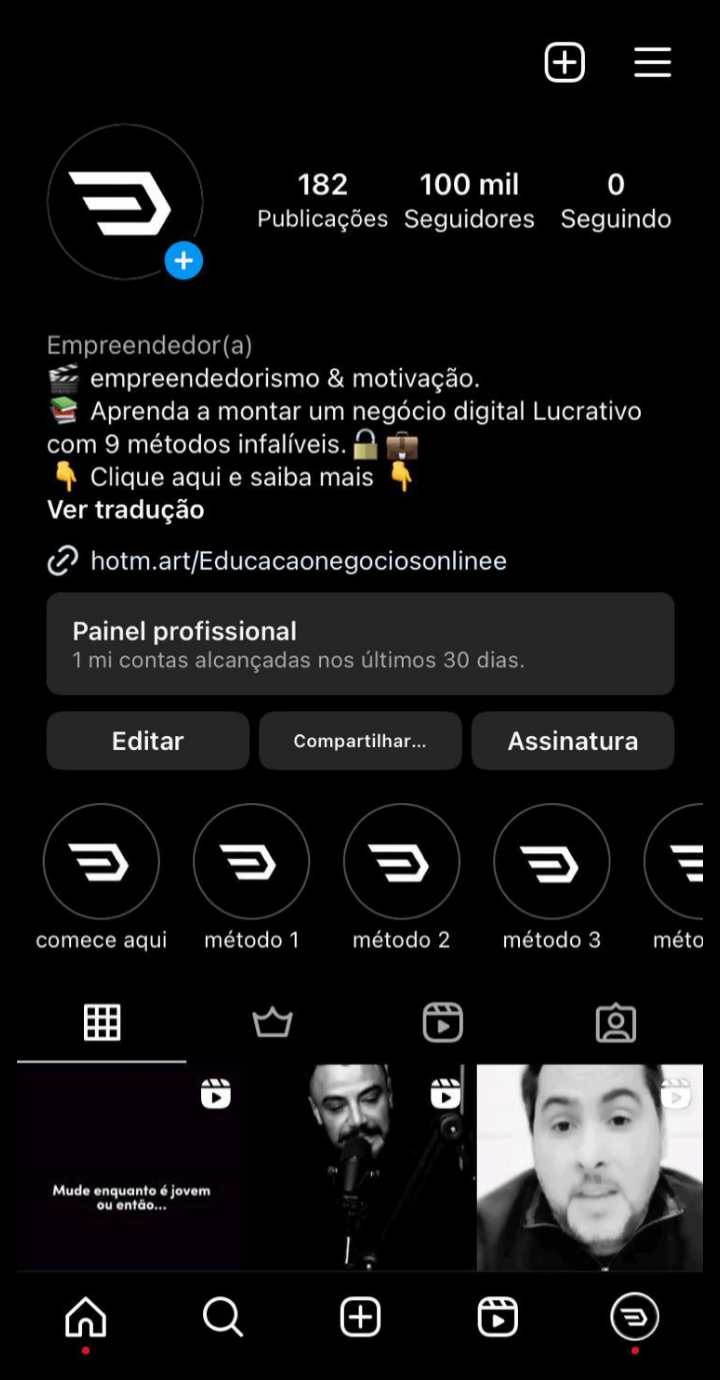Open the Reels tab on the profile
720x1380 pixels.
tap(443, 1021)
